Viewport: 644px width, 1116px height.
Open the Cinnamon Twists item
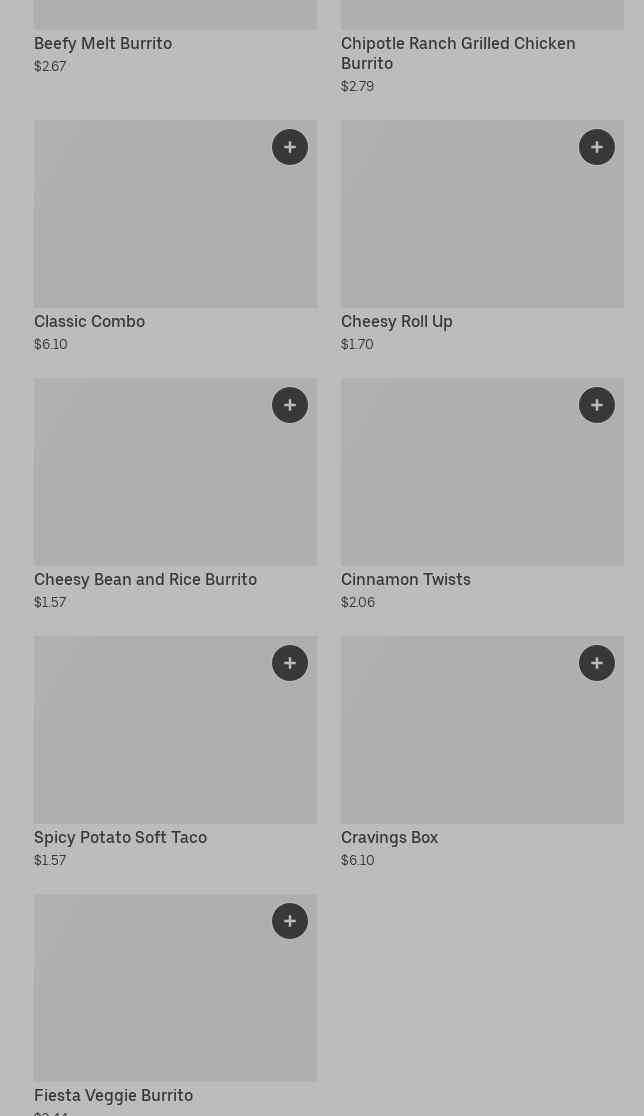(x=482, y=494)
